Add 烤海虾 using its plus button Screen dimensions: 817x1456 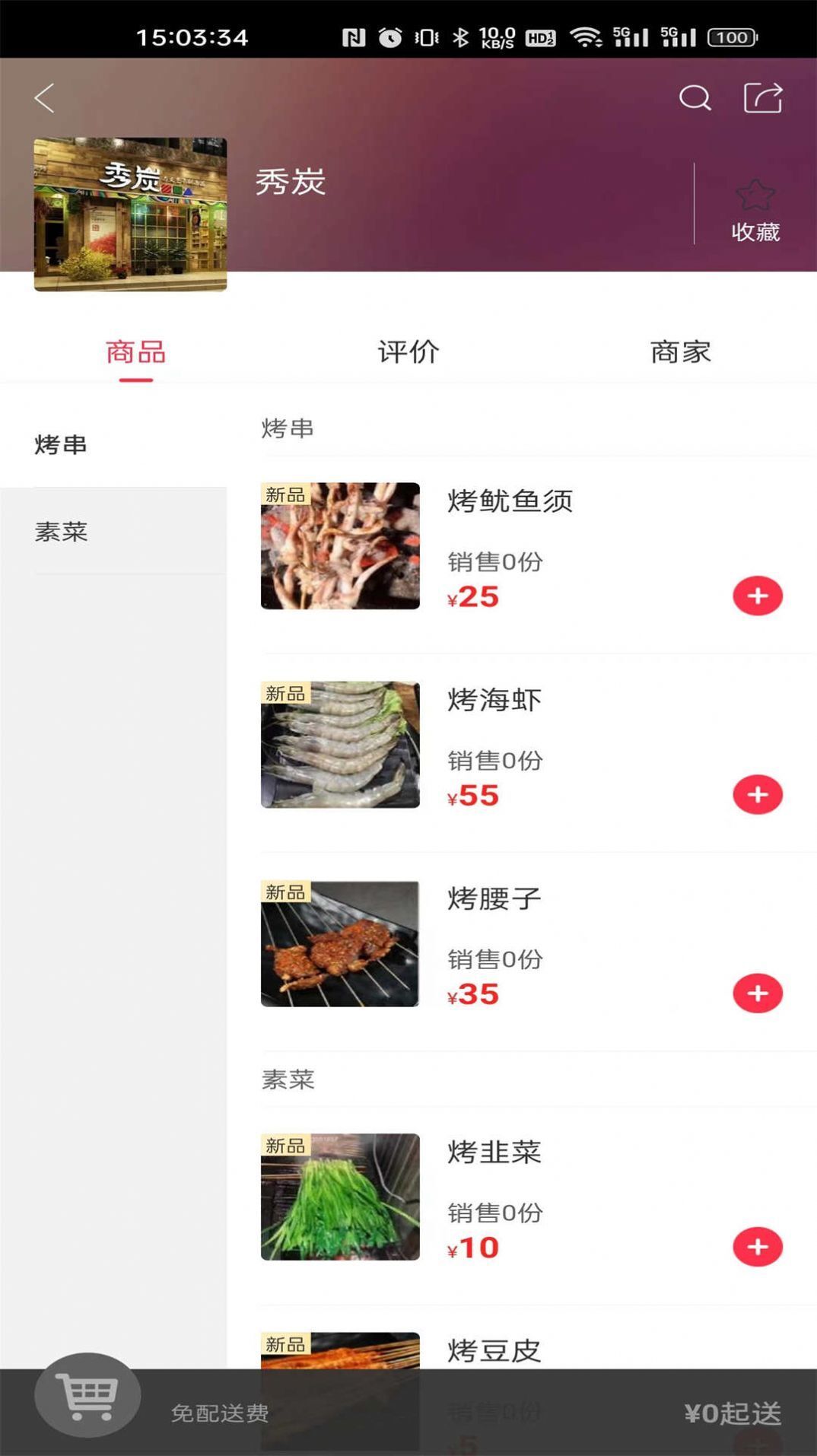tap(757, 794)
